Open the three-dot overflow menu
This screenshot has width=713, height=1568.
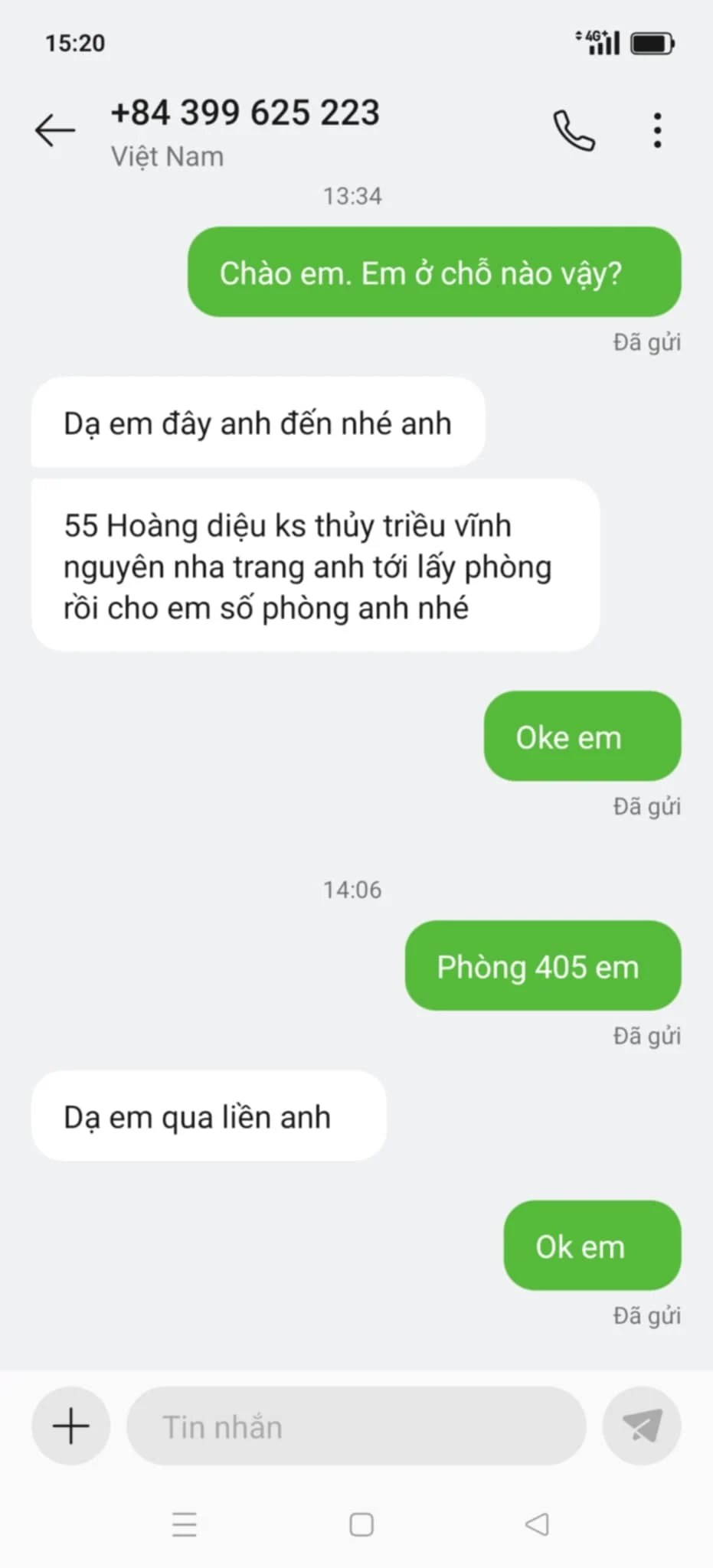657,130
